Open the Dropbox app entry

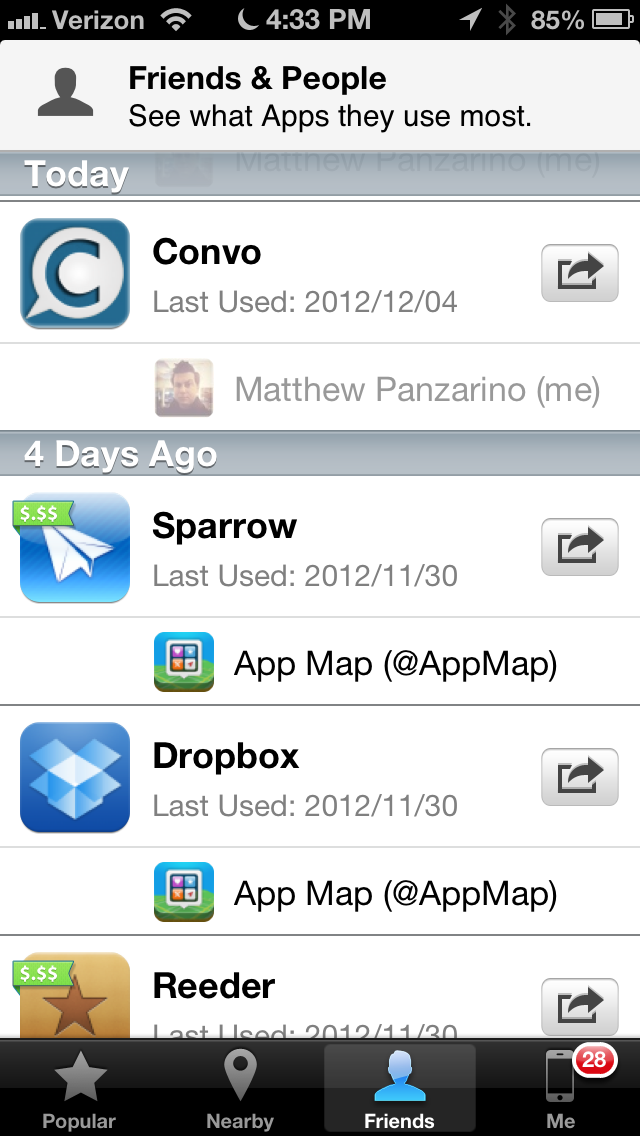click(x=320, y=777)
